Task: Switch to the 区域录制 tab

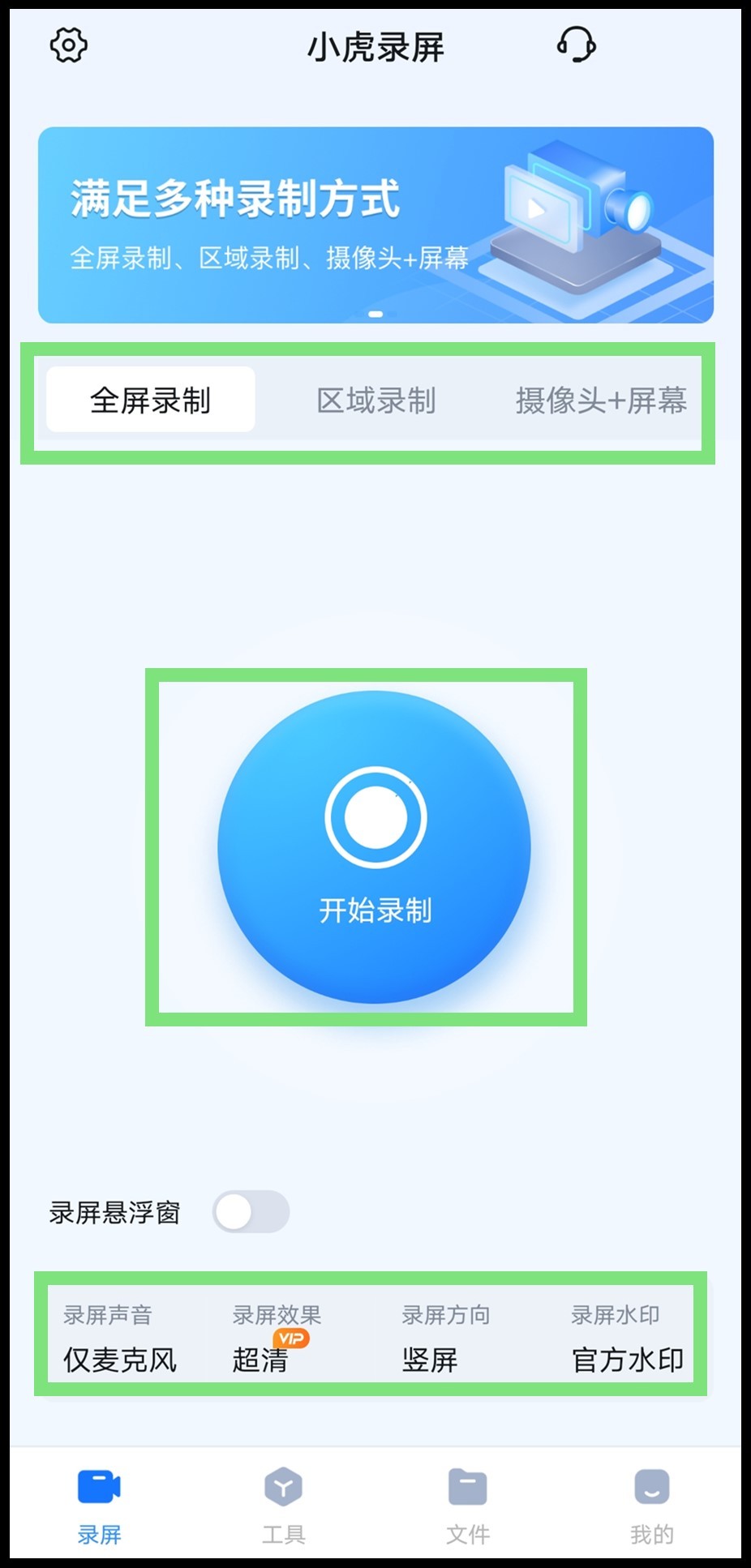Action: point(377,399)
